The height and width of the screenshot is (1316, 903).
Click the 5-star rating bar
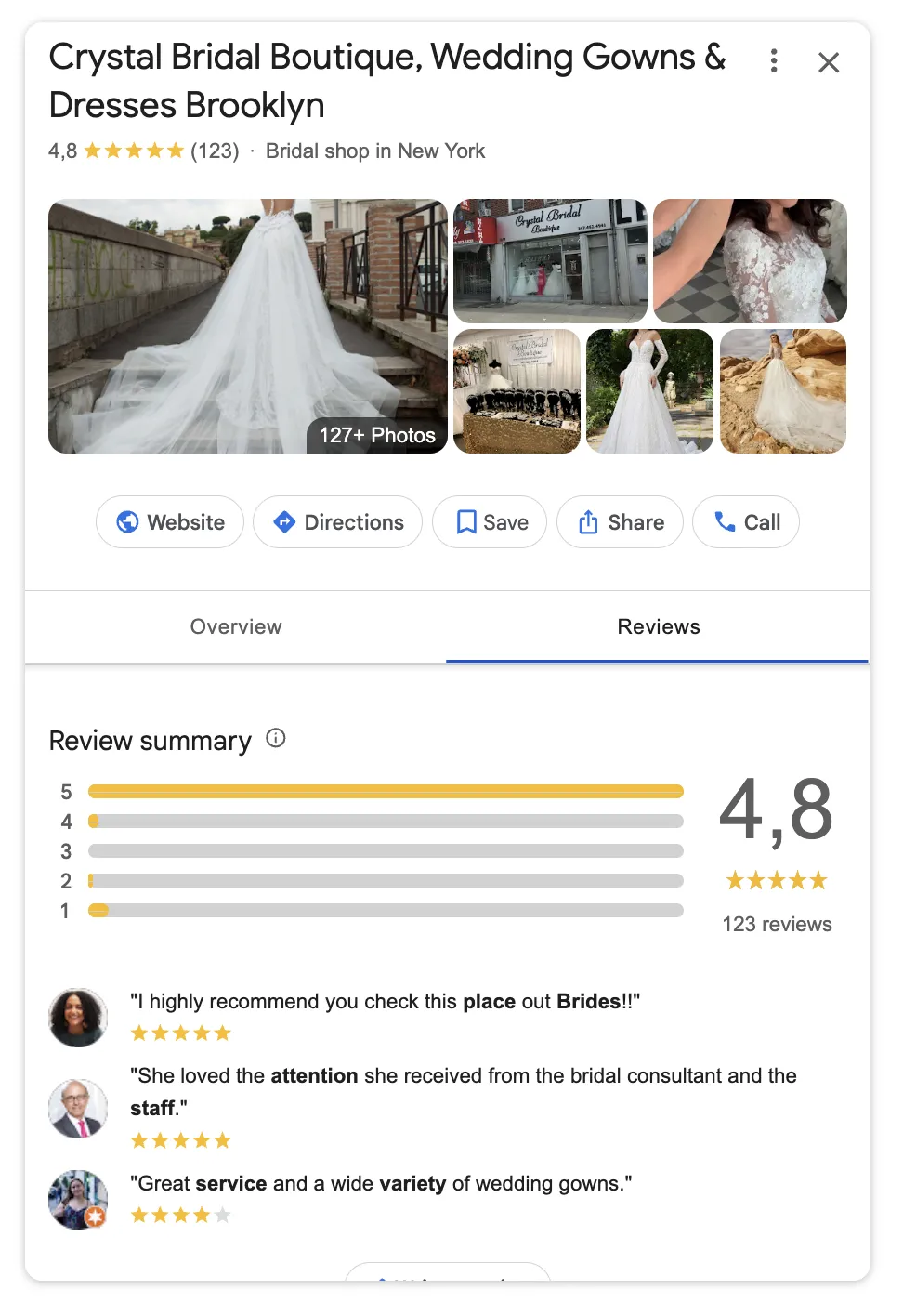tap(385, 791)
